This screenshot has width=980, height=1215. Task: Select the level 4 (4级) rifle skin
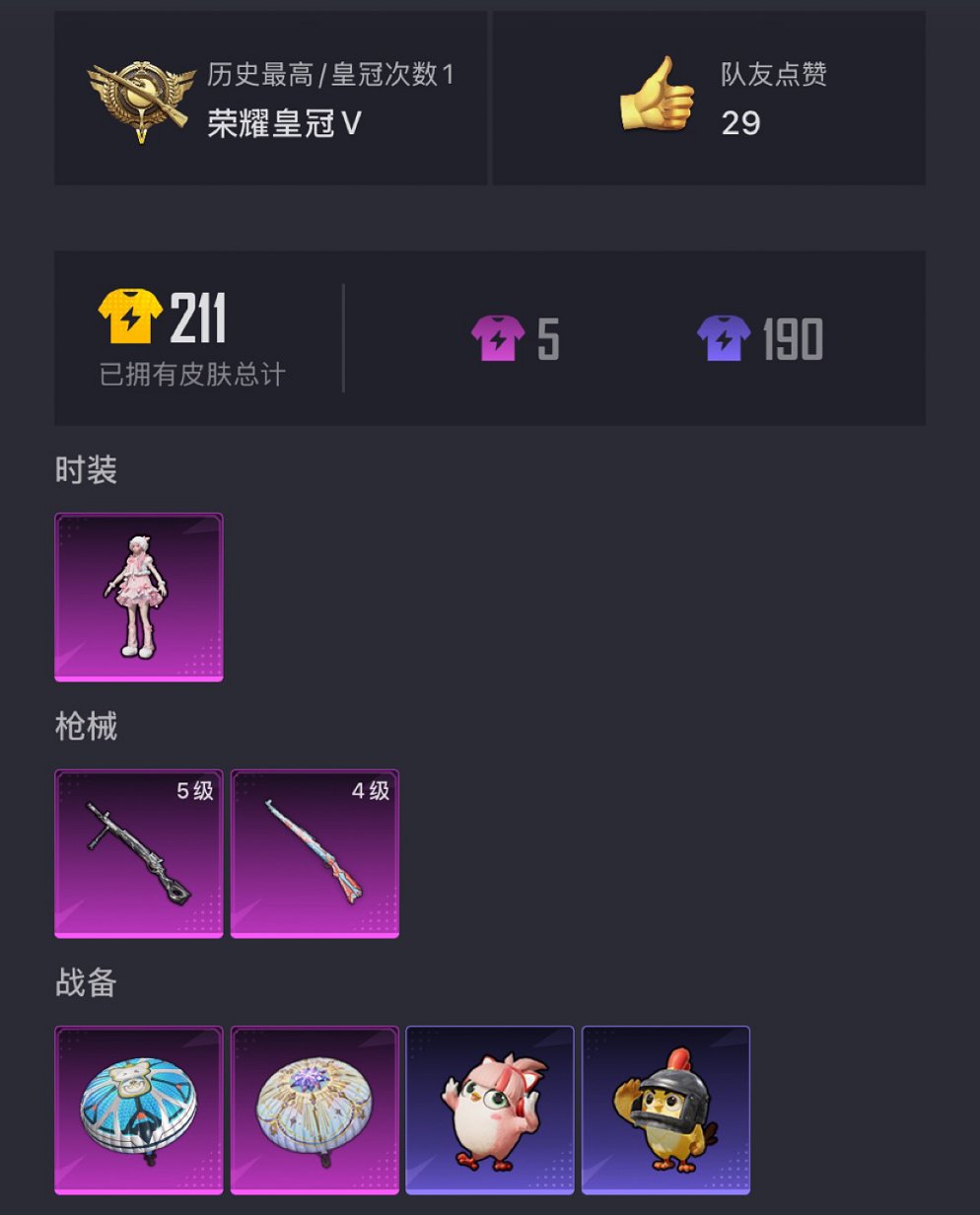[315, 853]
